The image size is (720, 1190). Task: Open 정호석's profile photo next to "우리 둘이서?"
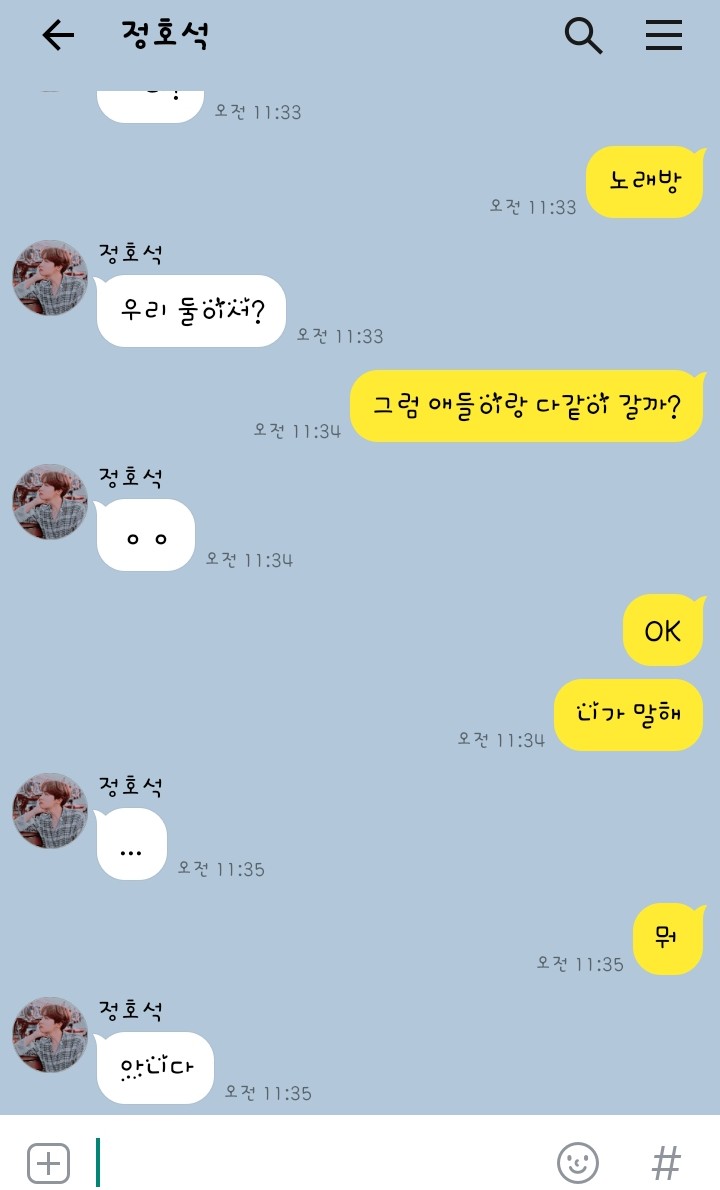click(x=50, y=278)
